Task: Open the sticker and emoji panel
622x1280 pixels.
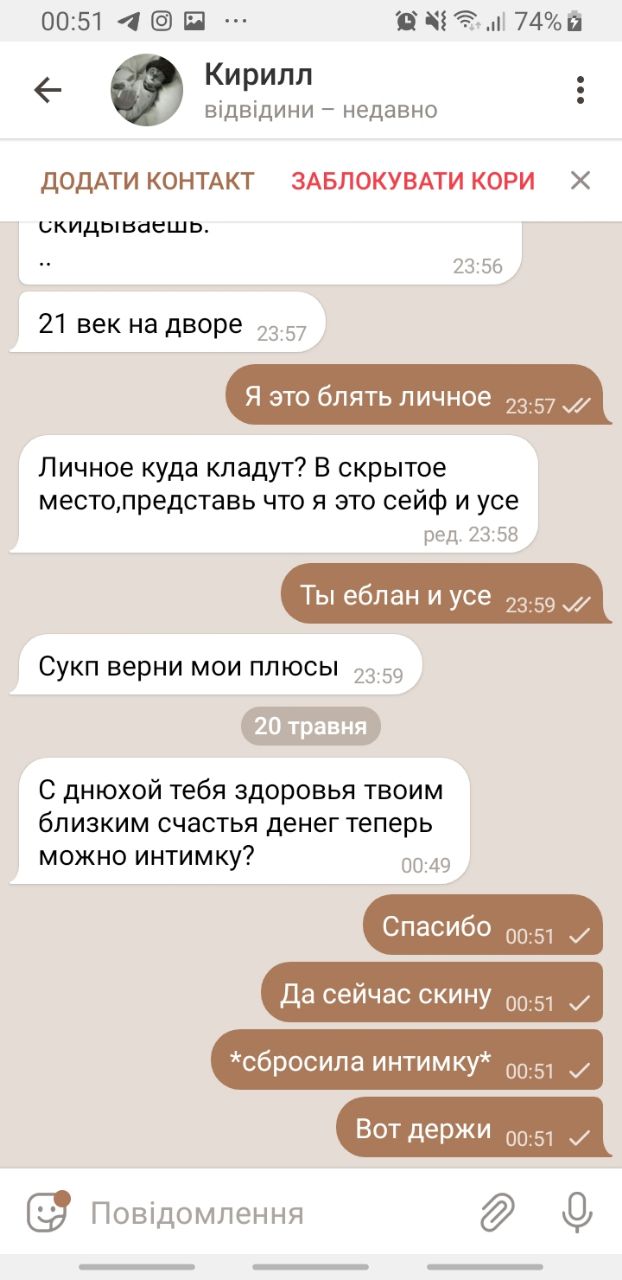Action: pos(46,1213)
